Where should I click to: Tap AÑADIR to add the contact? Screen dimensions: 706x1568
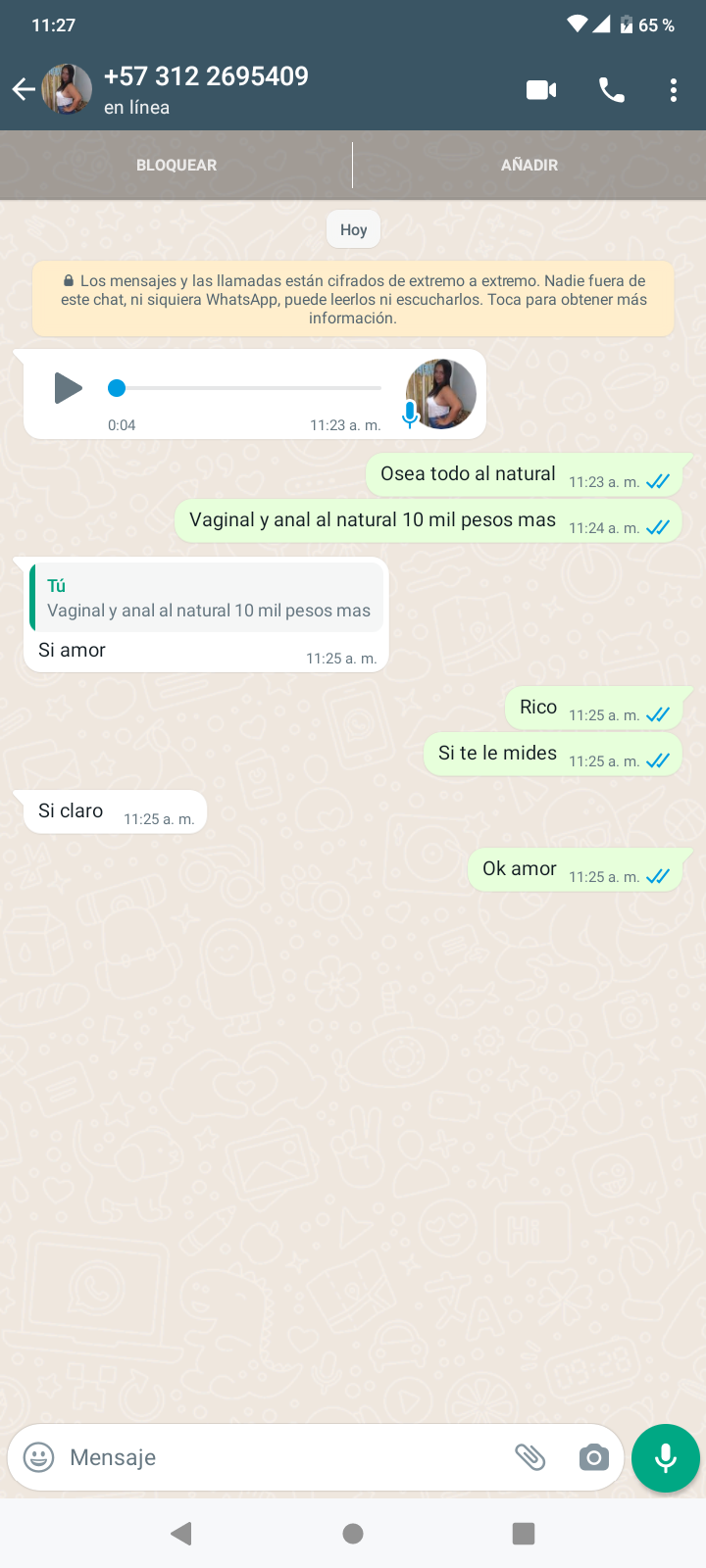(529, 165)
